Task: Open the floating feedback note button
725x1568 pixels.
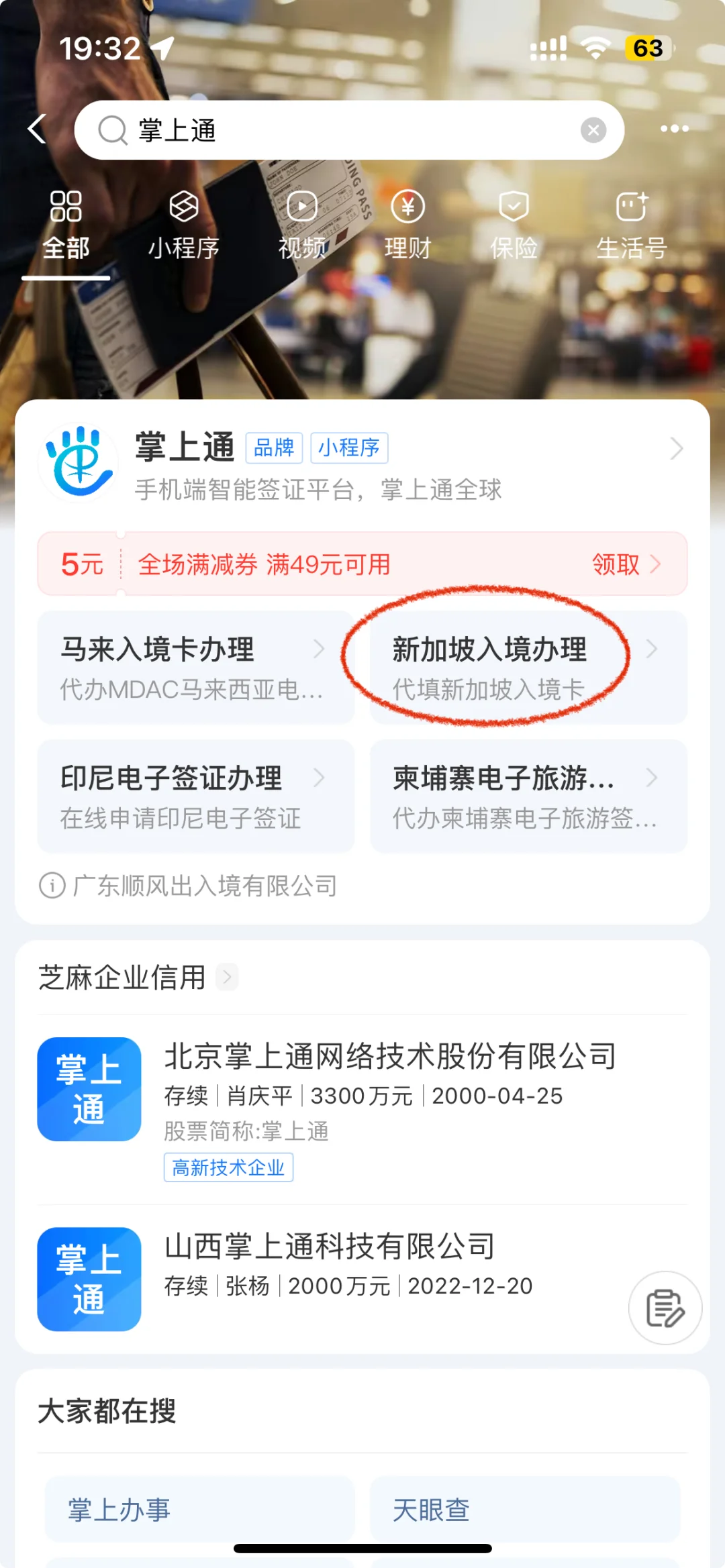Action: pos(665,1308)
